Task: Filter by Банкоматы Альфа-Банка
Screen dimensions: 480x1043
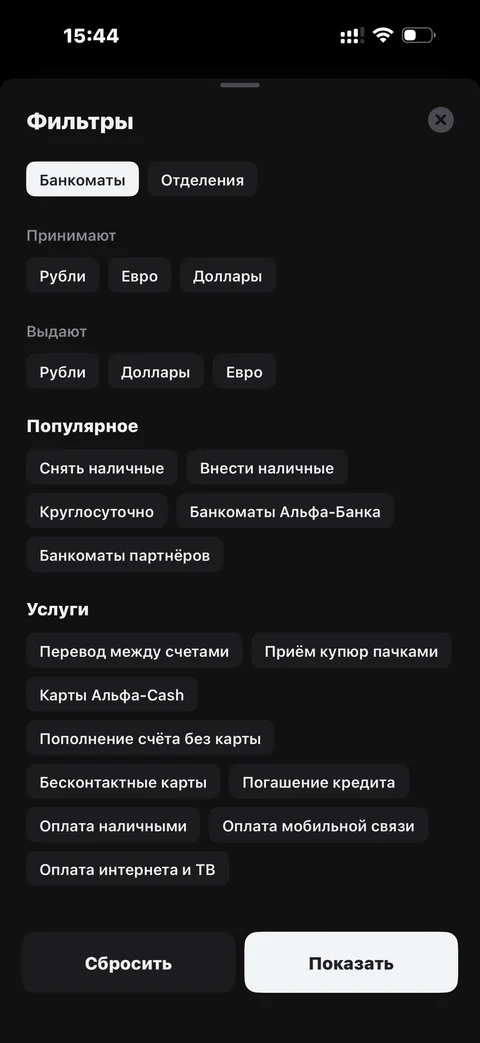Action: (285, 512)
